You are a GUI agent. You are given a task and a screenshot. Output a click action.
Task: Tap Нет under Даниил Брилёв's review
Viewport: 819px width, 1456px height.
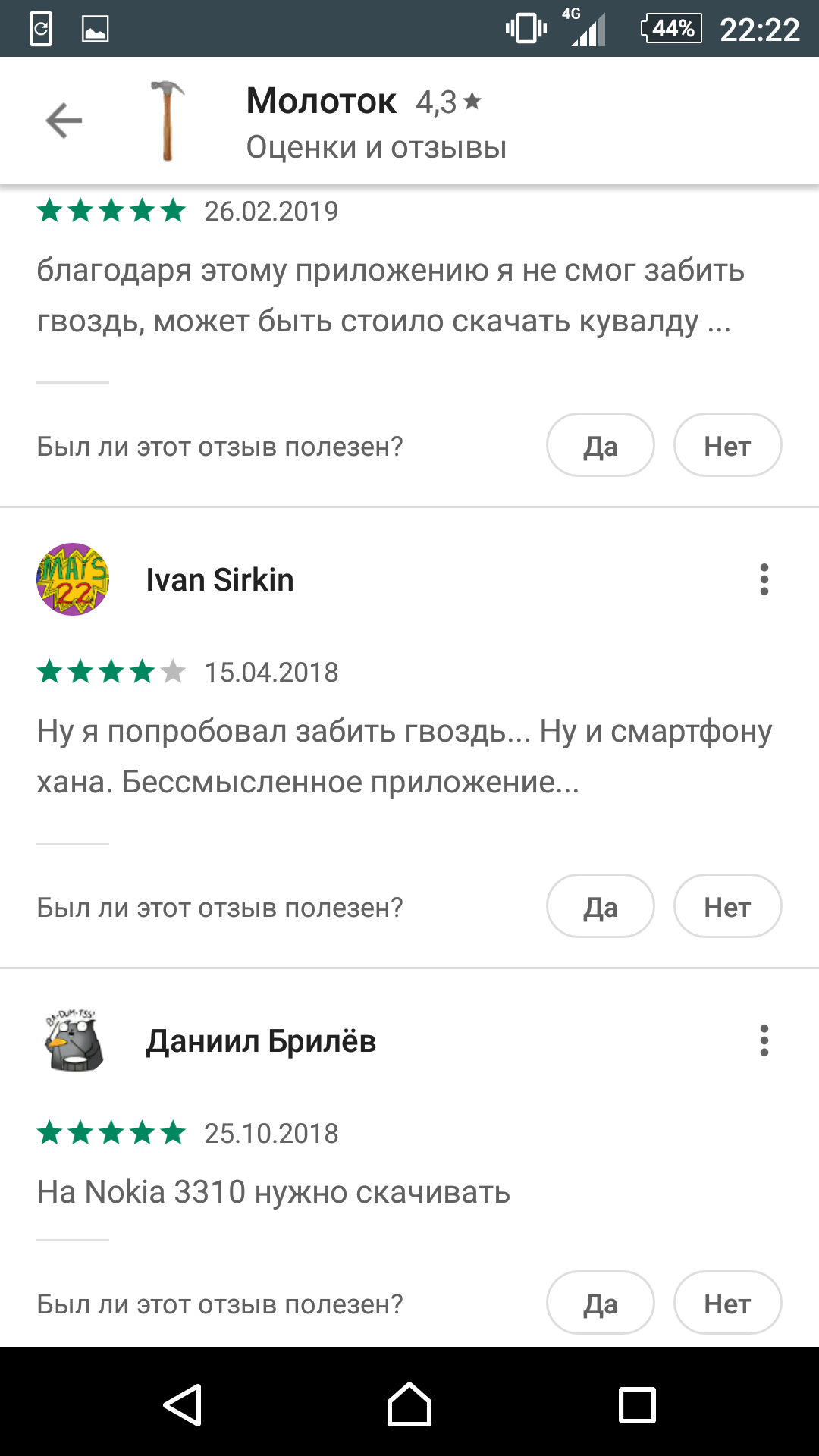pyautogui.click(x=727, y=1303)
